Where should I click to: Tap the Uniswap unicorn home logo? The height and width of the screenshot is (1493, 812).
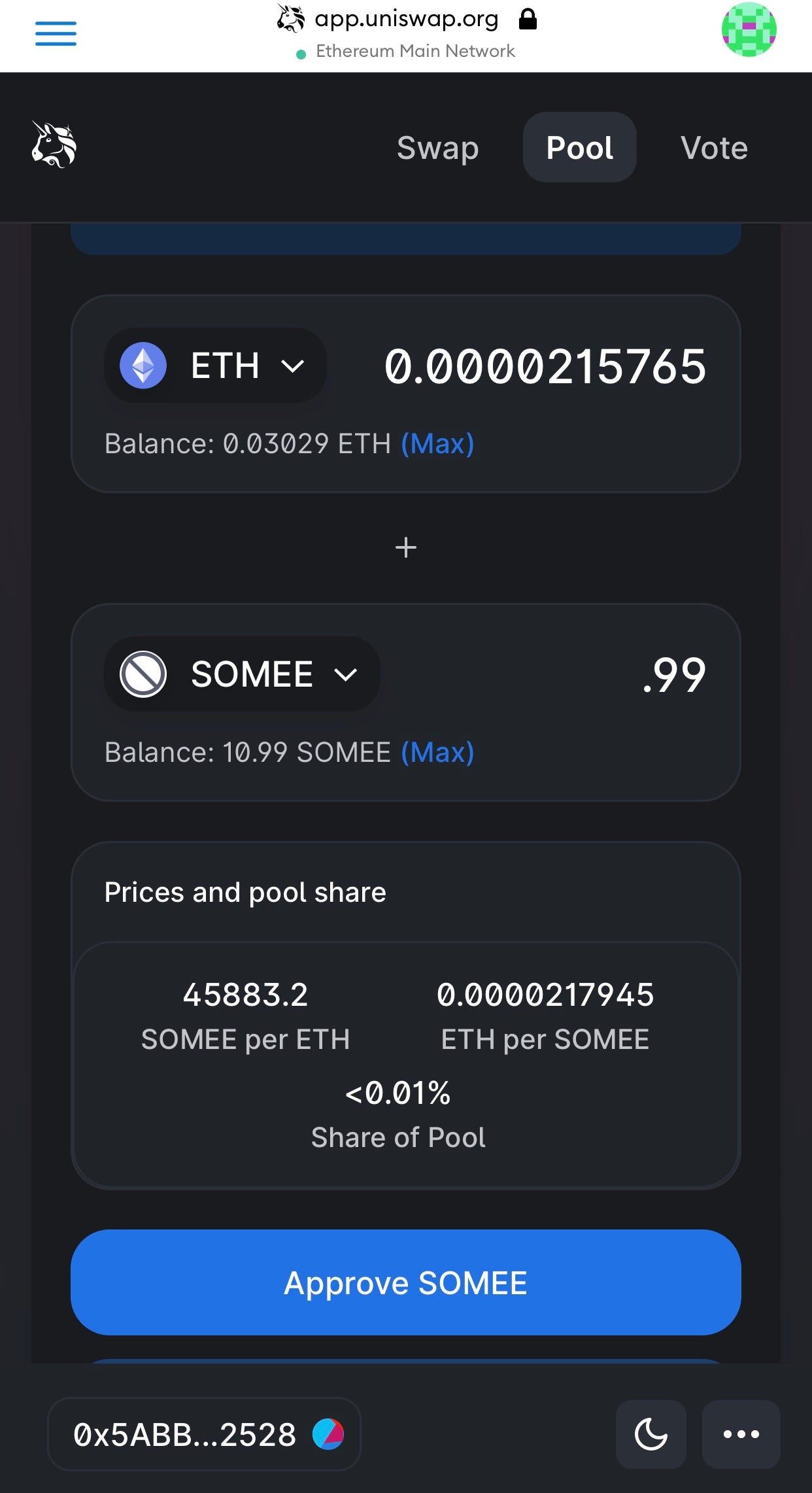pyautogui.click(x=54, y=145)
